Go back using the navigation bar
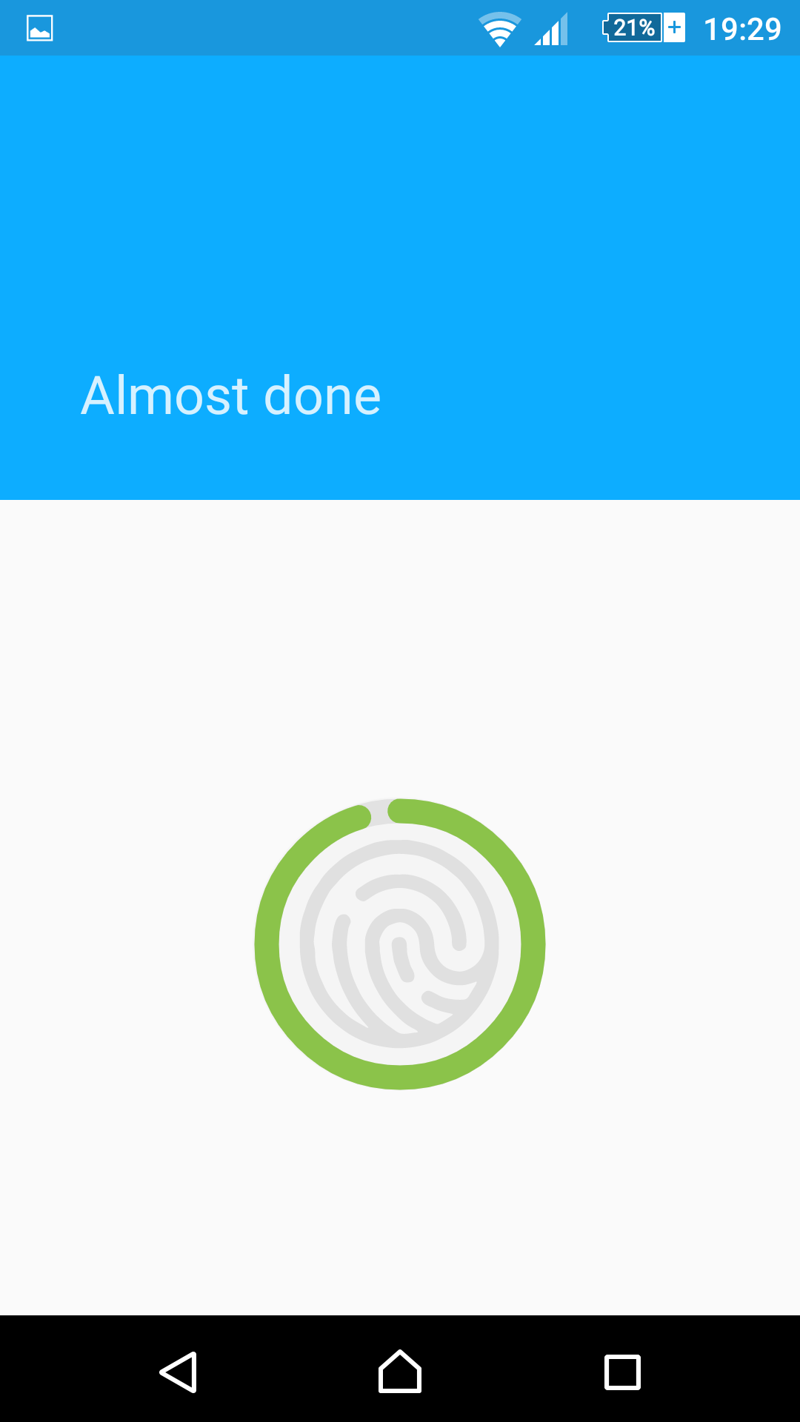 [178, 1371]
